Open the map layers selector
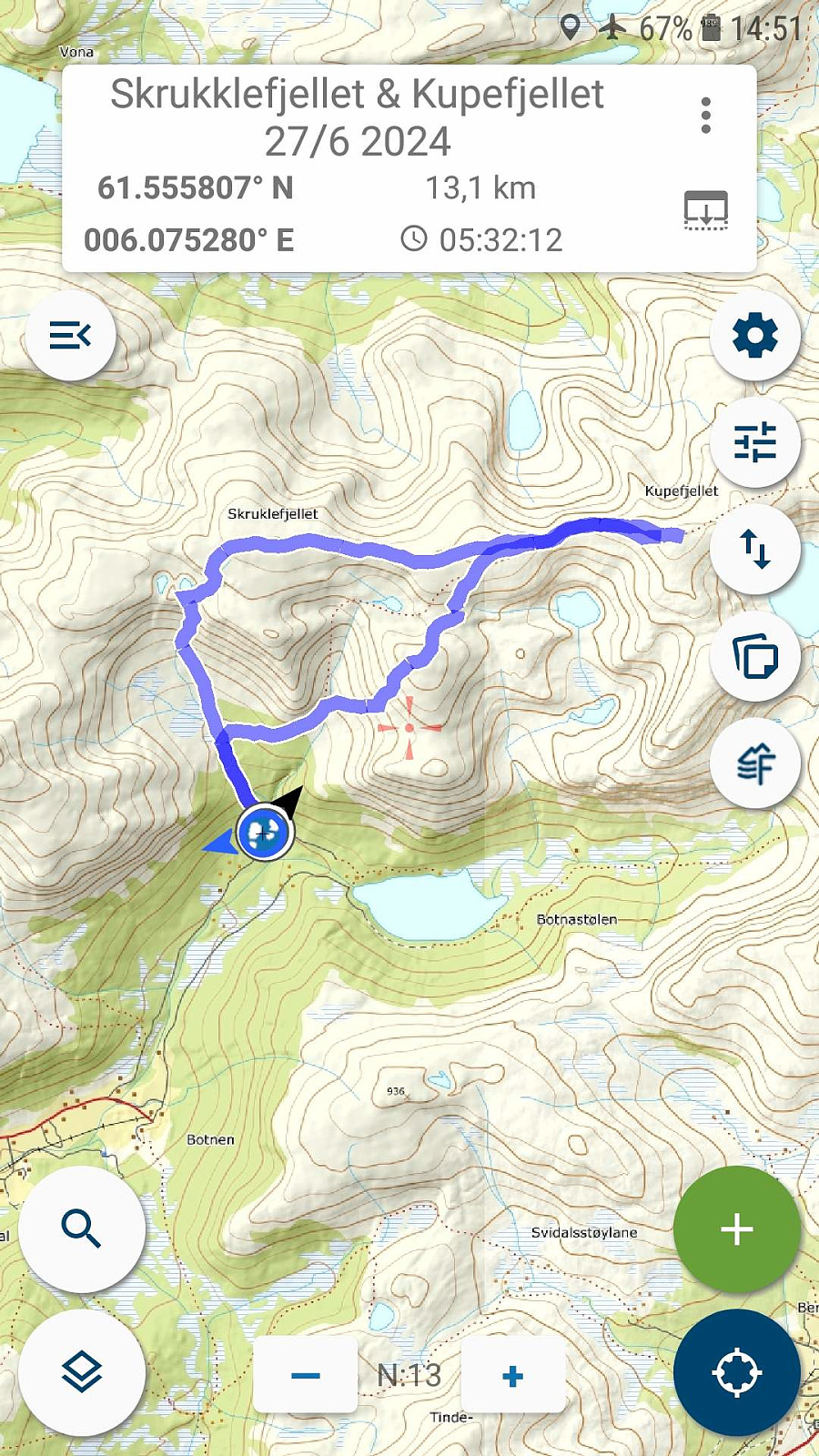Screen dimensions: 819x1456 [81, 1373]
